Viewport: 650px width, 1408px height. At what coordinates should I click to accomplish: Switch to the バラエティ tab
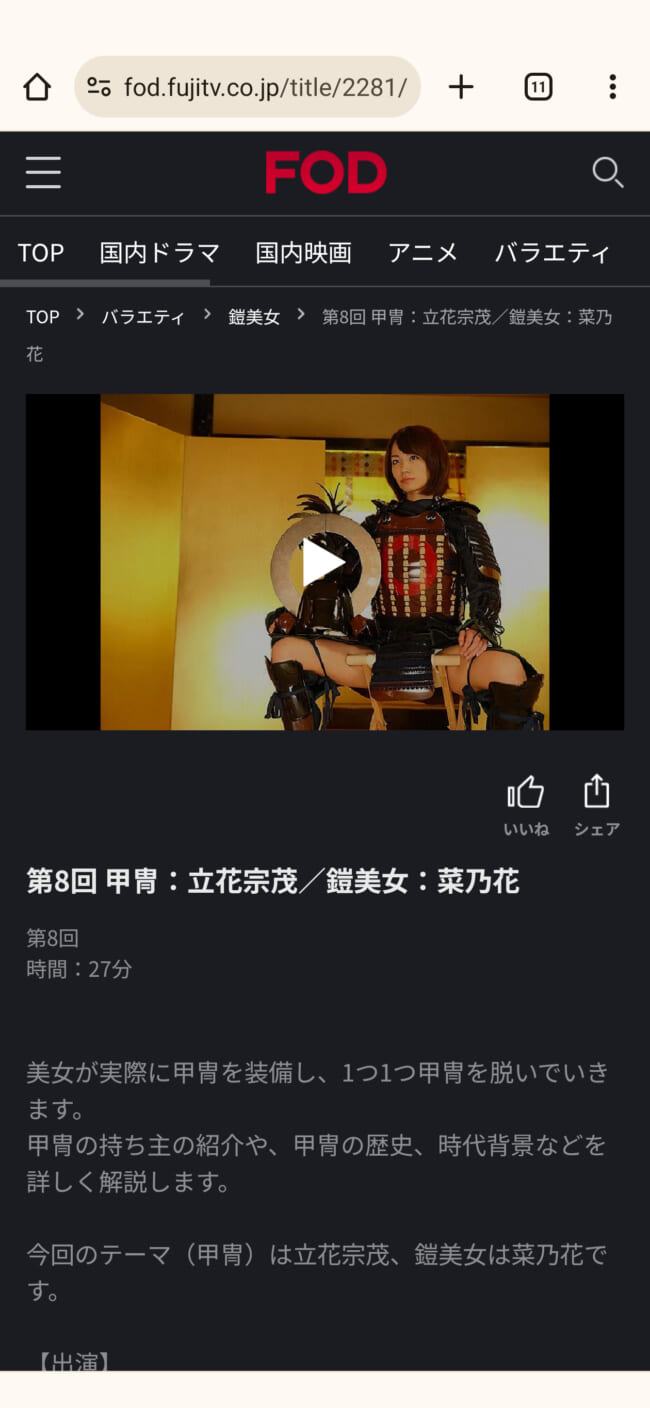[552, 253]
